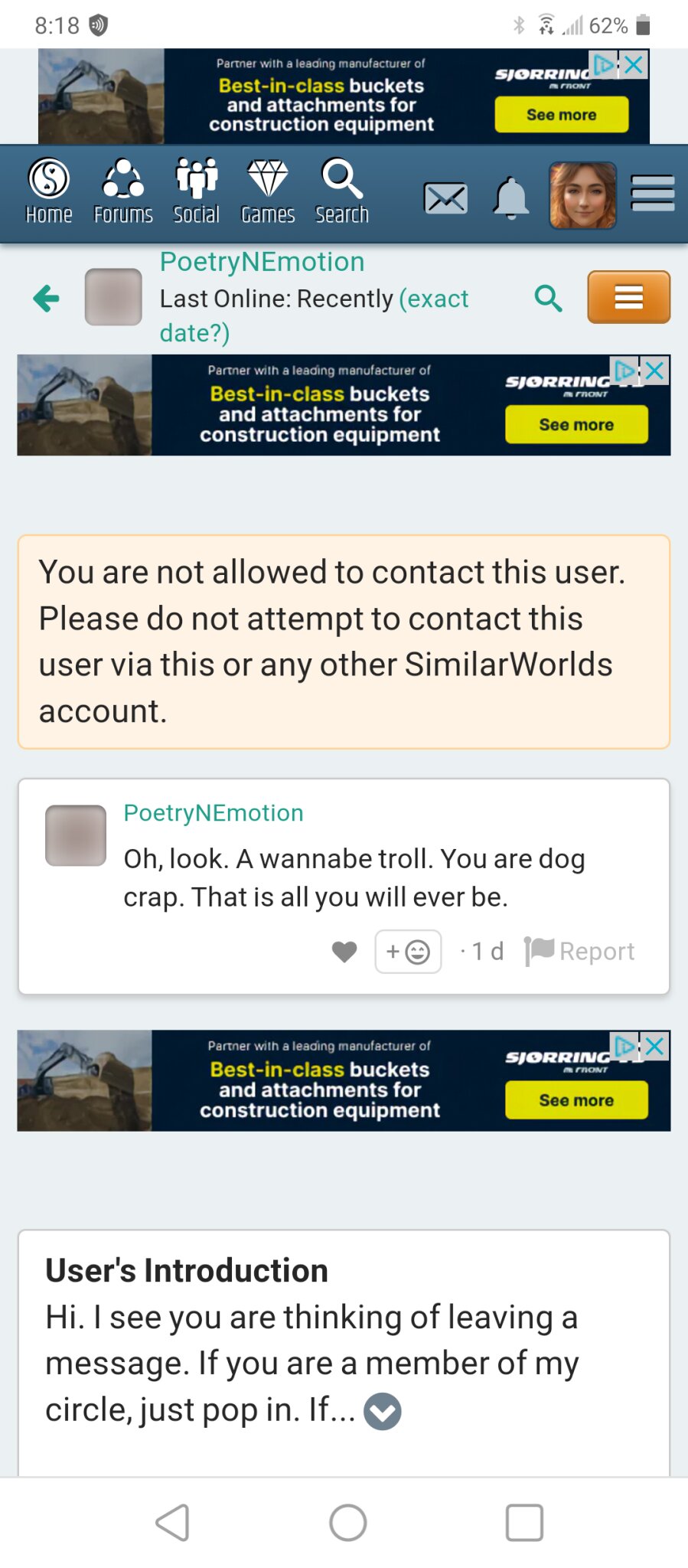Viewport: 688px width, 1568px height.
Task: Like PoetryNEmotion's comment with the heart
Action: [345, 951]
